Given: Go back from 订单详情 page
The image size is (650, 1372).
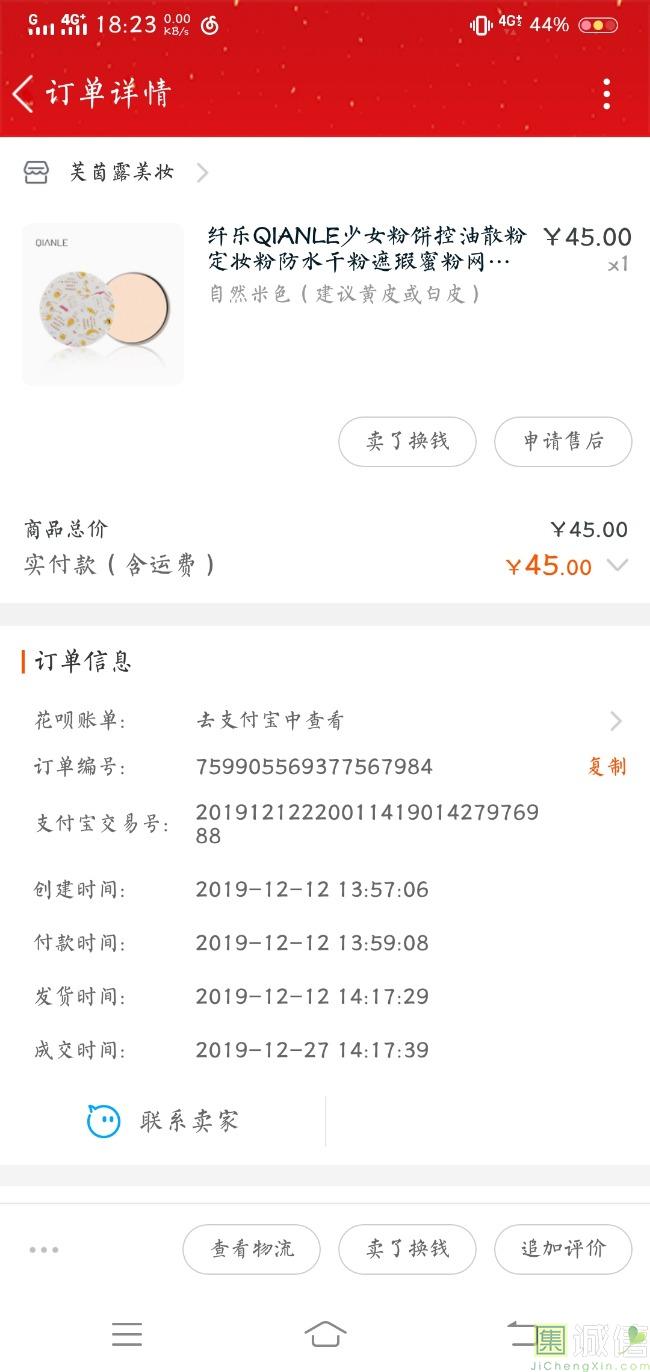Looking at the screenshot, I should (24, 94).
